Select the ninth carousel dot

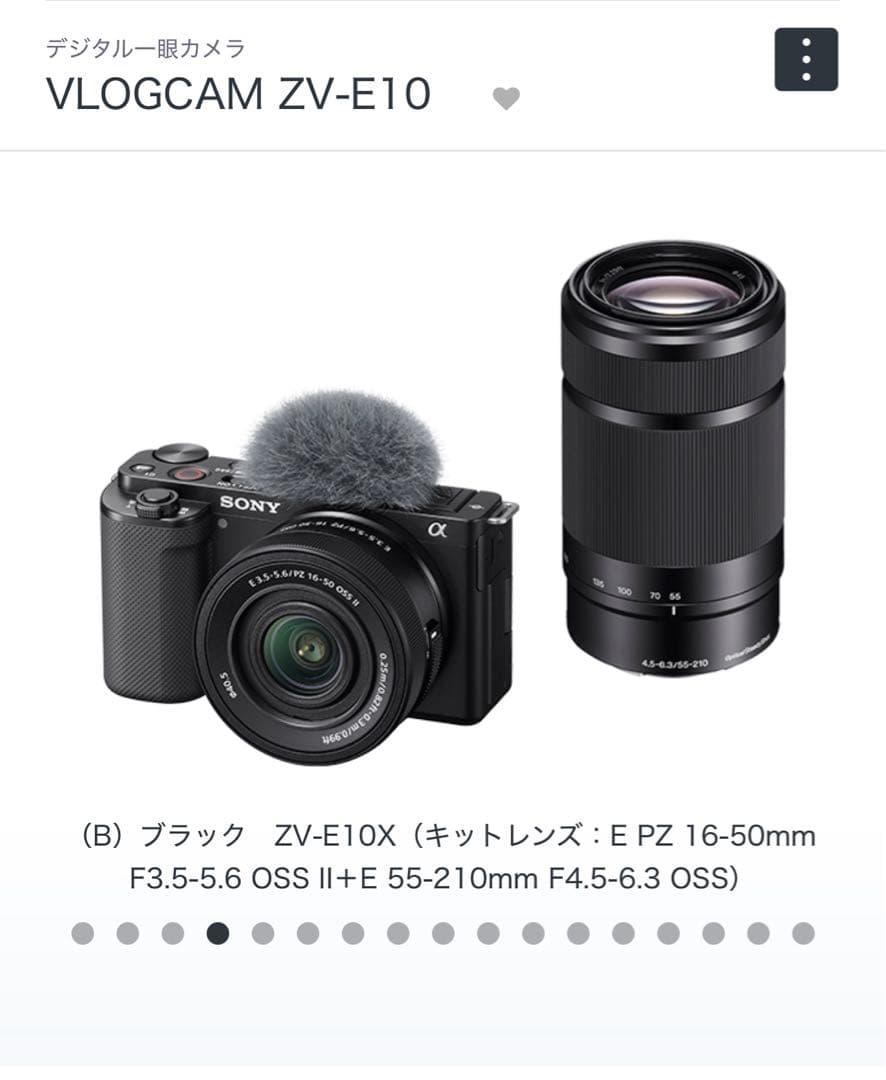pos(441,934)
